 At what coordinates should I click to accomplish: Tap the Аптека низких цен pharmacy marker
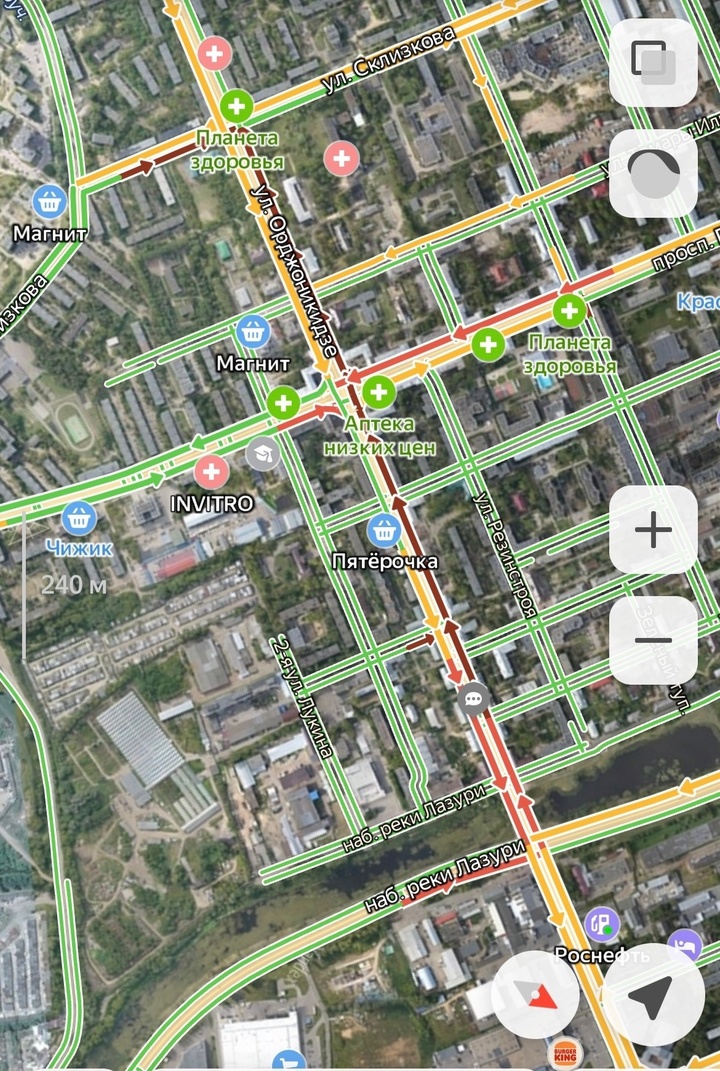tap(378, 392)
